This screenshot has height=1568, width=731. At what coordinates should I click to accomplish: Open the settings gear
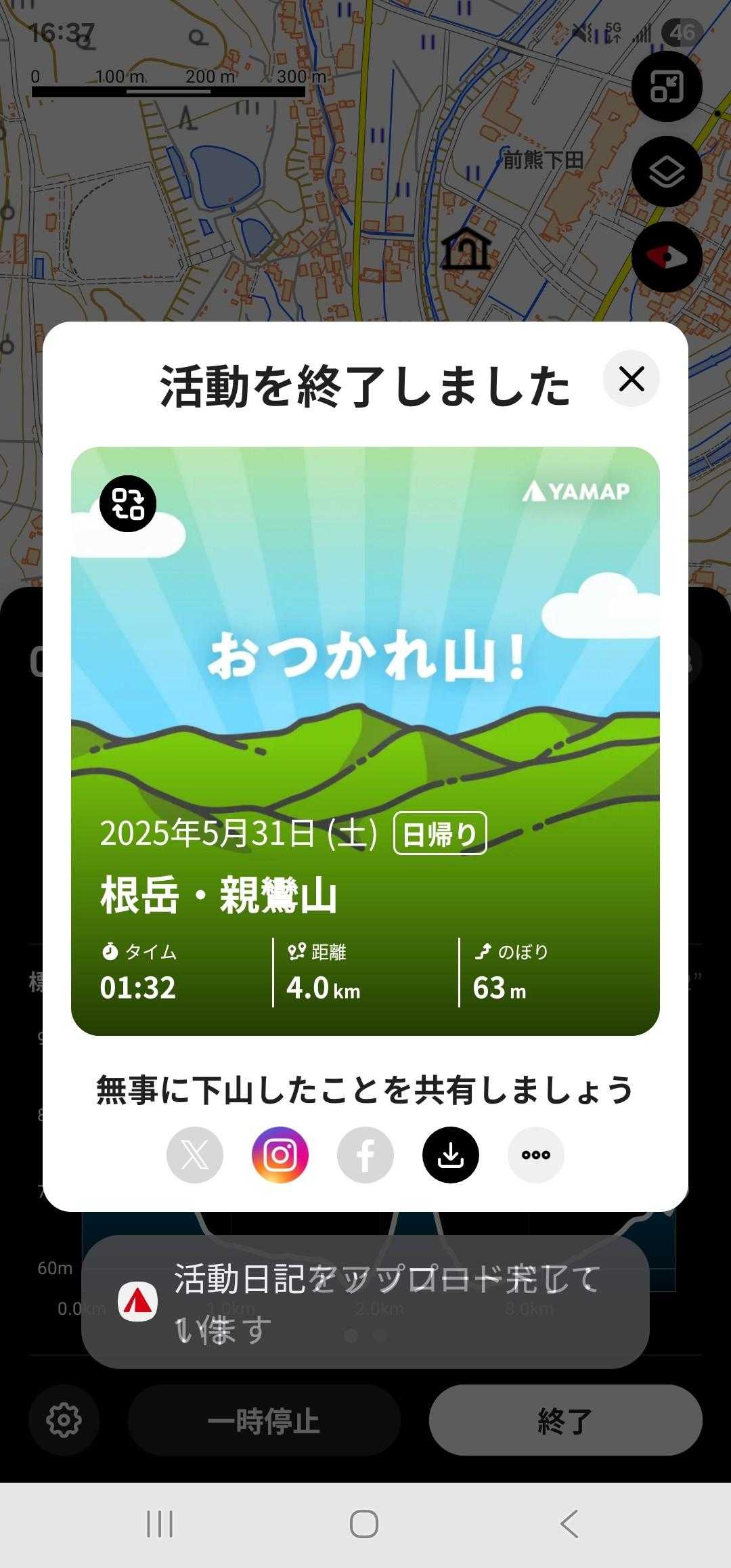tap(64, 1420)
